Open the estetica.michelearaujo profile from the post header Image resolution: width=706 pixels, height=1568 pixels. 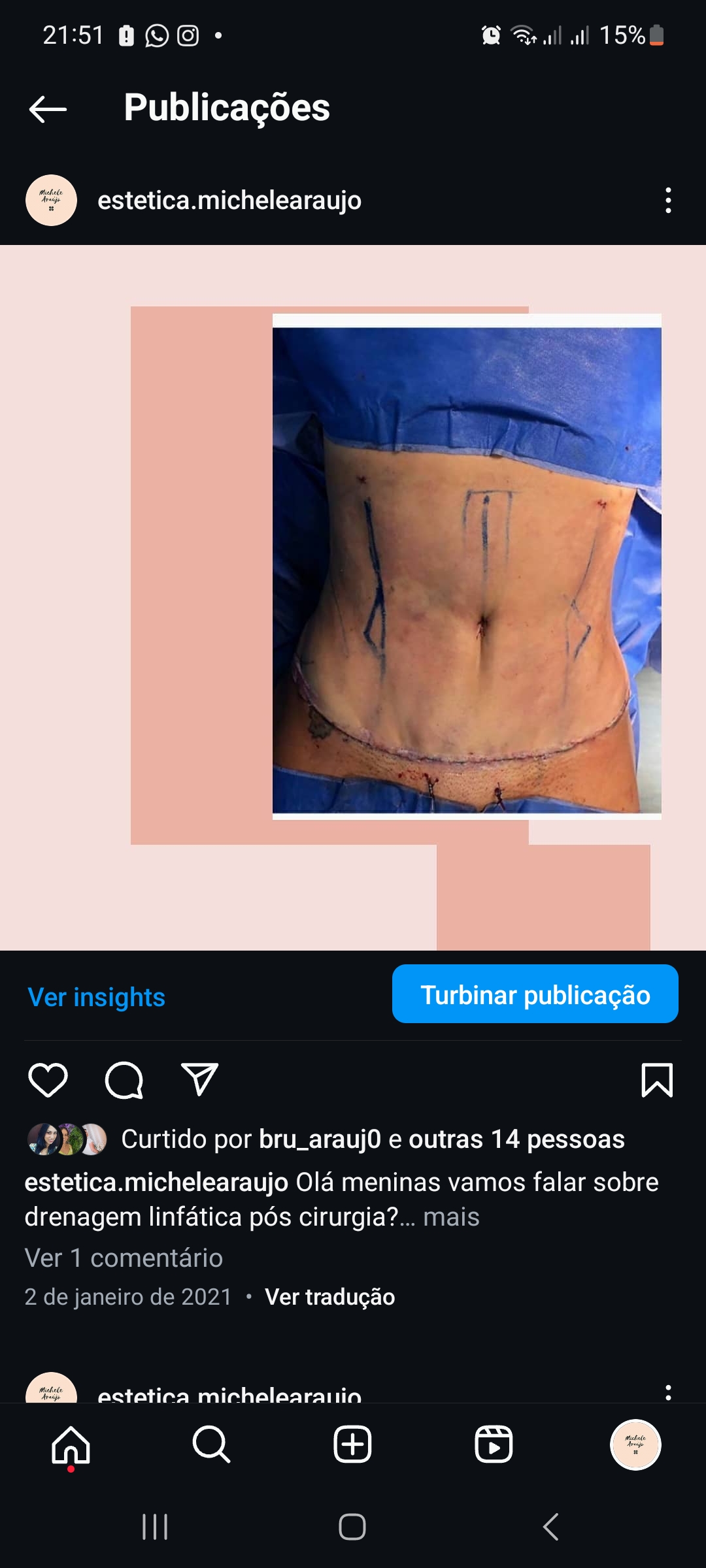point(229,201)
